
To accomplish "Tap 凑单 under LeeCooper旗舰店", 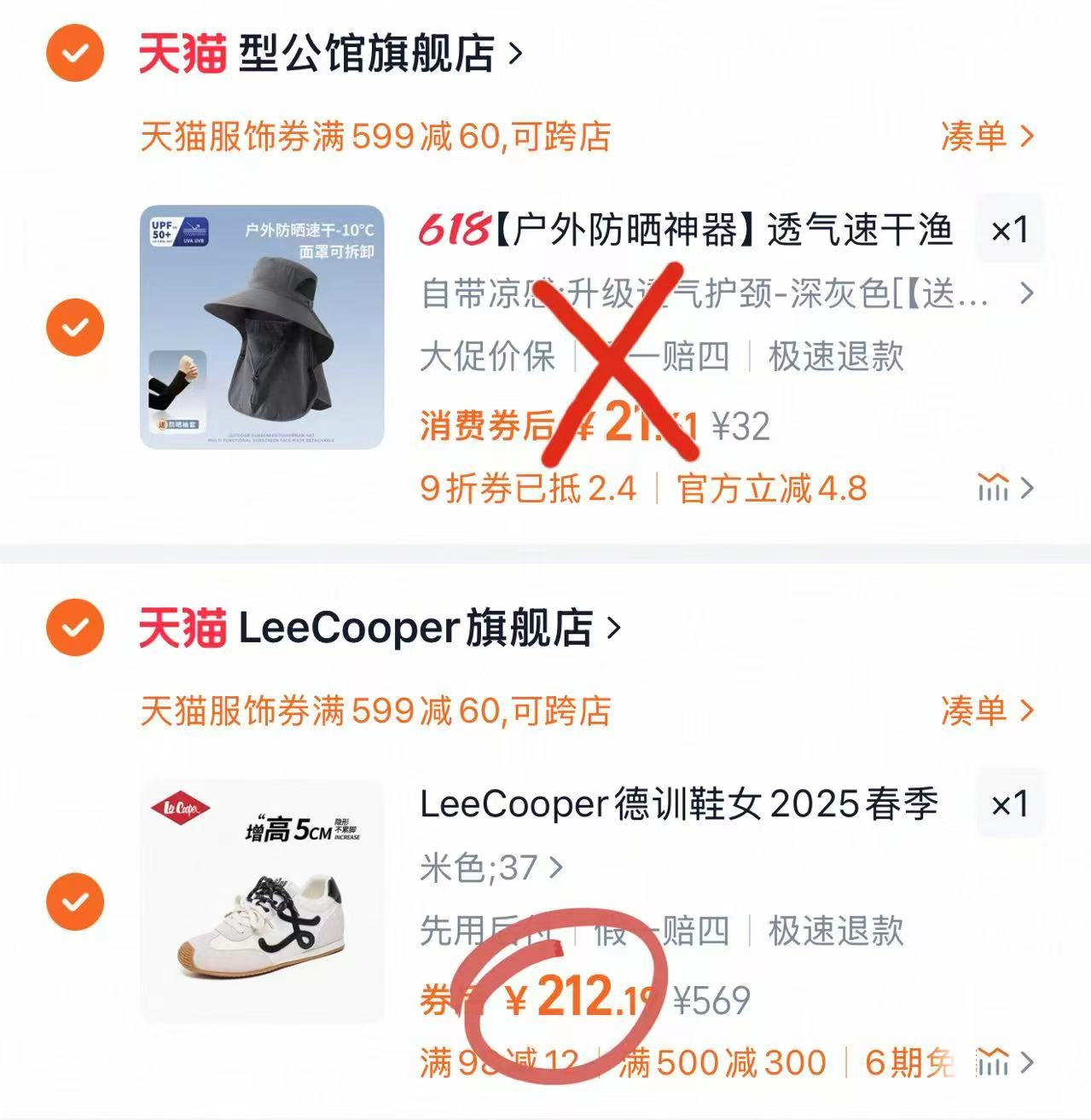I will pyautogui.click(x=987, y=711).
